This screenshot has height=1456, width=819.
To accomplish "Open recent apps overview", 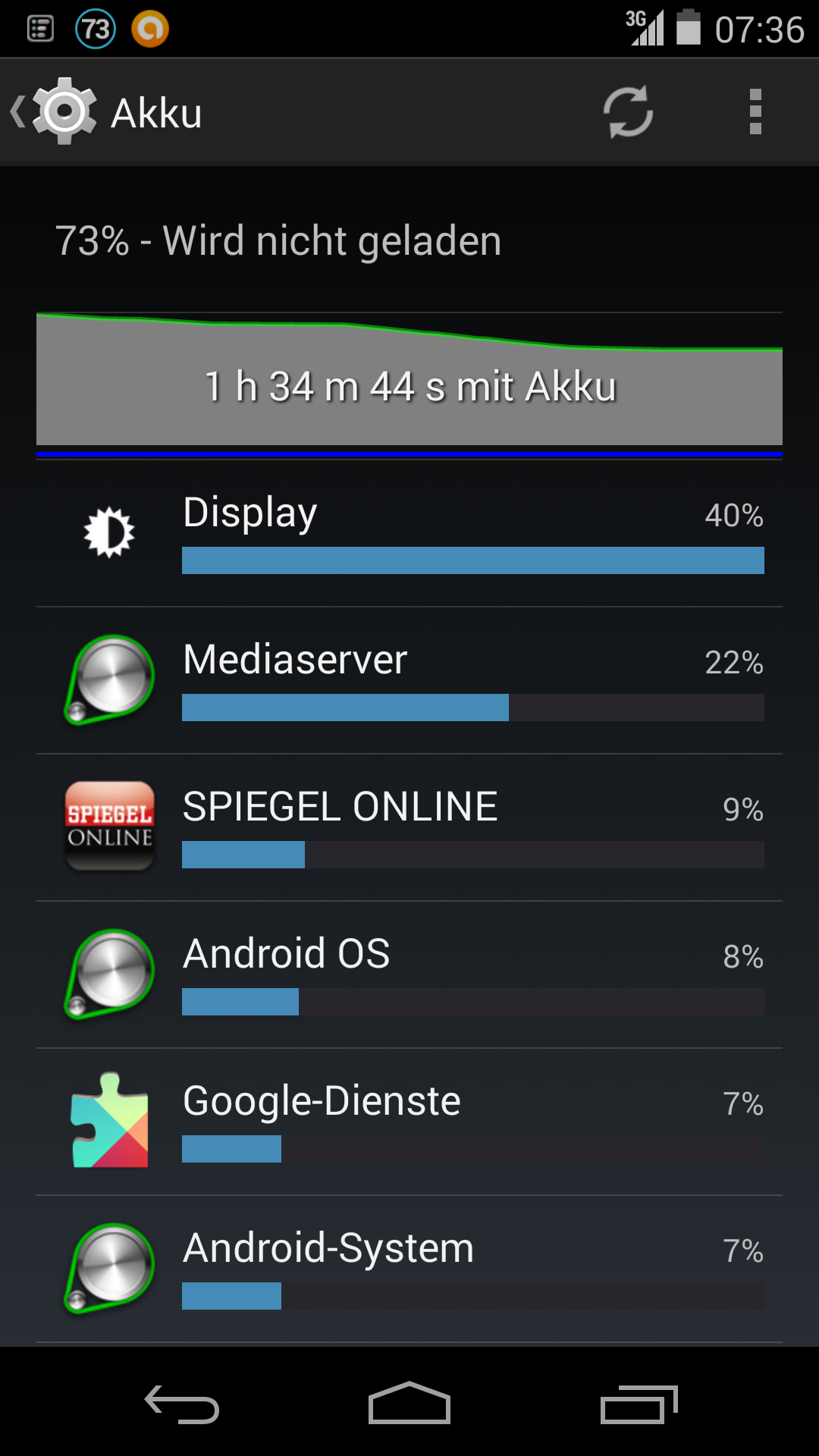I will pyautogui.click(x=639, y=1403).
